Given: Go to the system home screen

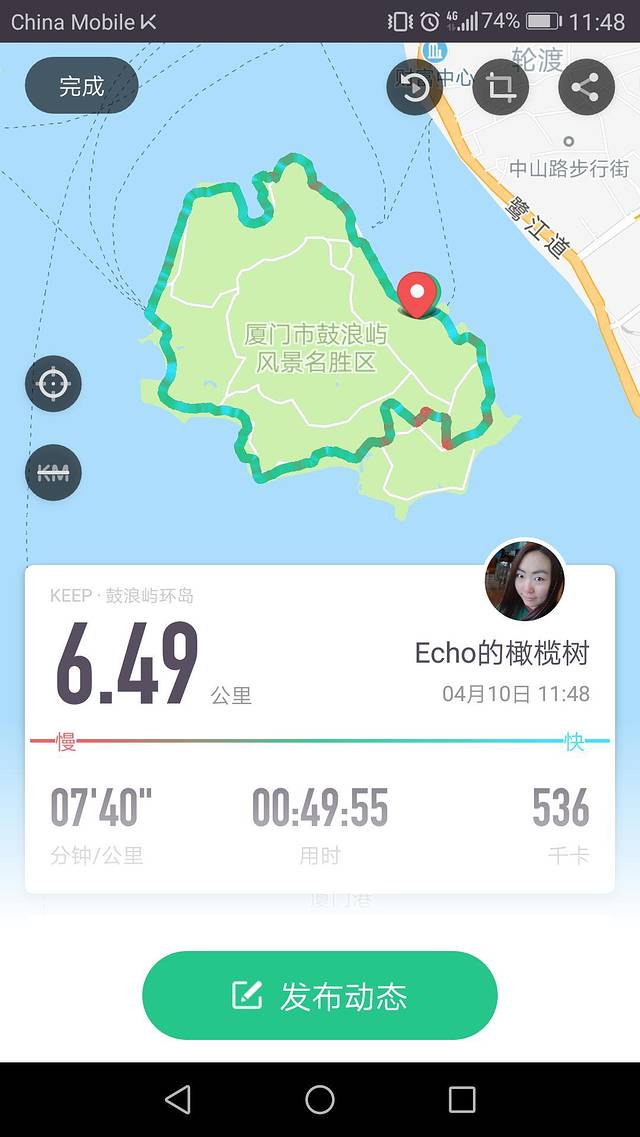Looking at the screenshot, I should 320,1100.
